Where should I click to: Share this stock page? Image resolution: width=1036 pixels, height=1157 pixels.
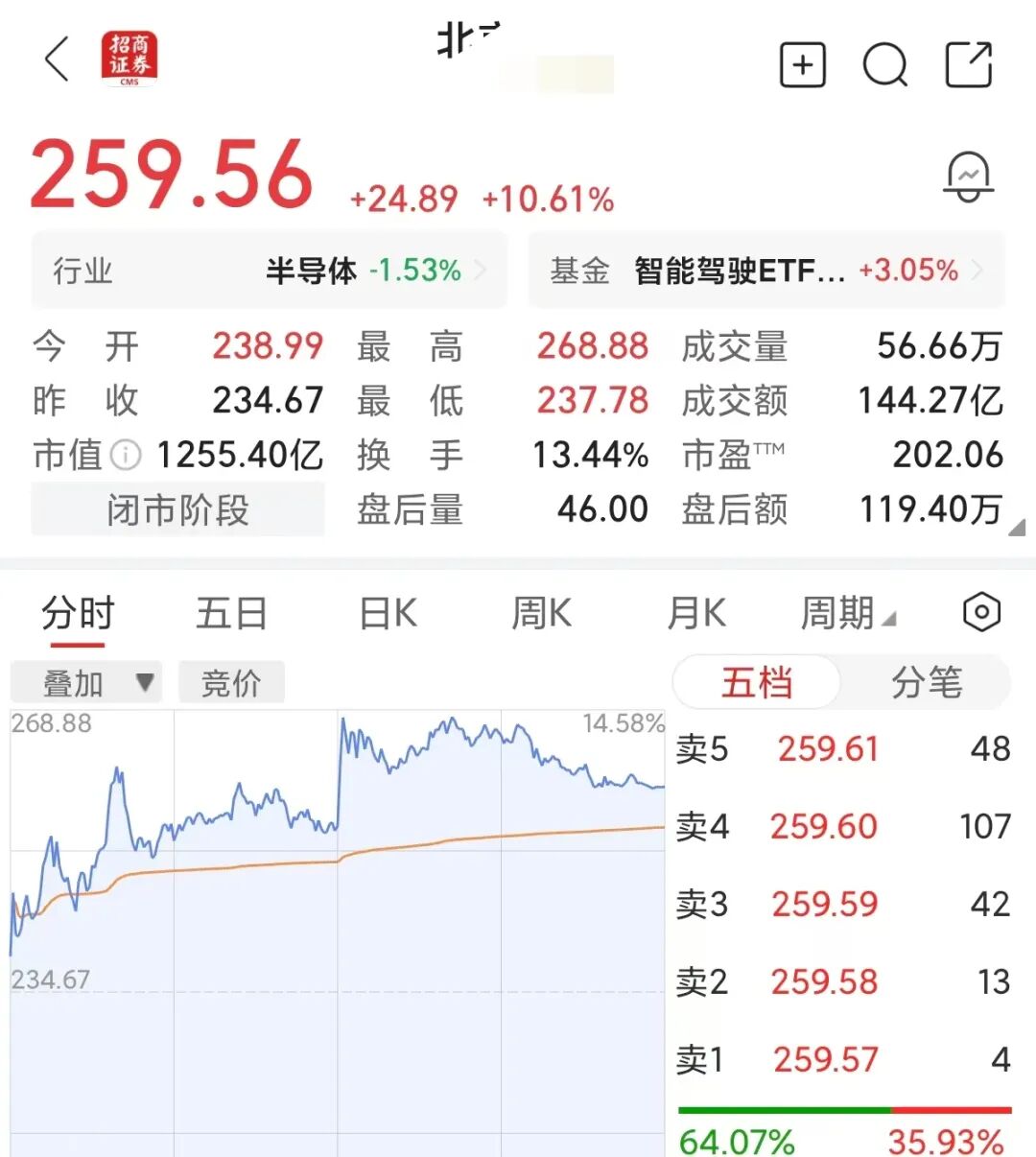pos(968,64)
